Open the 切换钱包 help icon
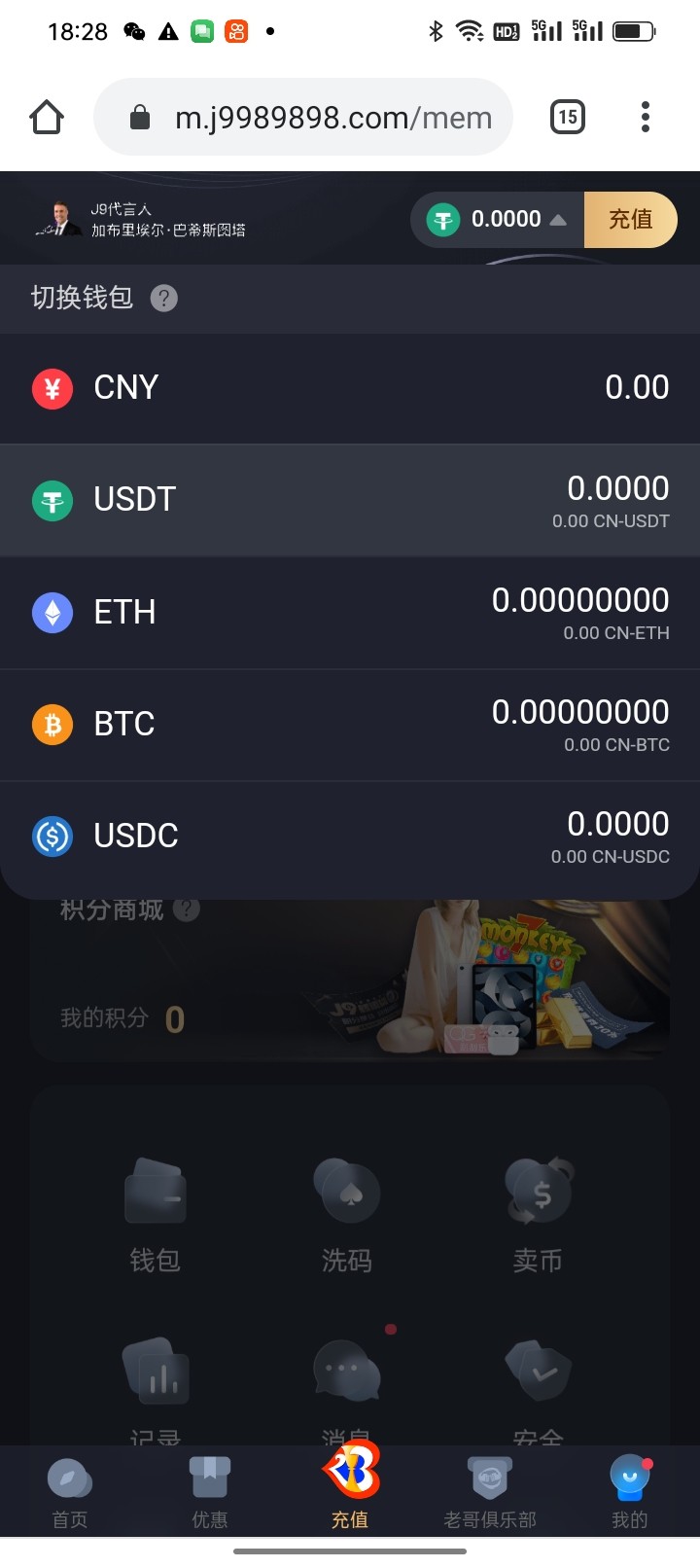This screenshot has height=1568, width=700. (164, 299)
